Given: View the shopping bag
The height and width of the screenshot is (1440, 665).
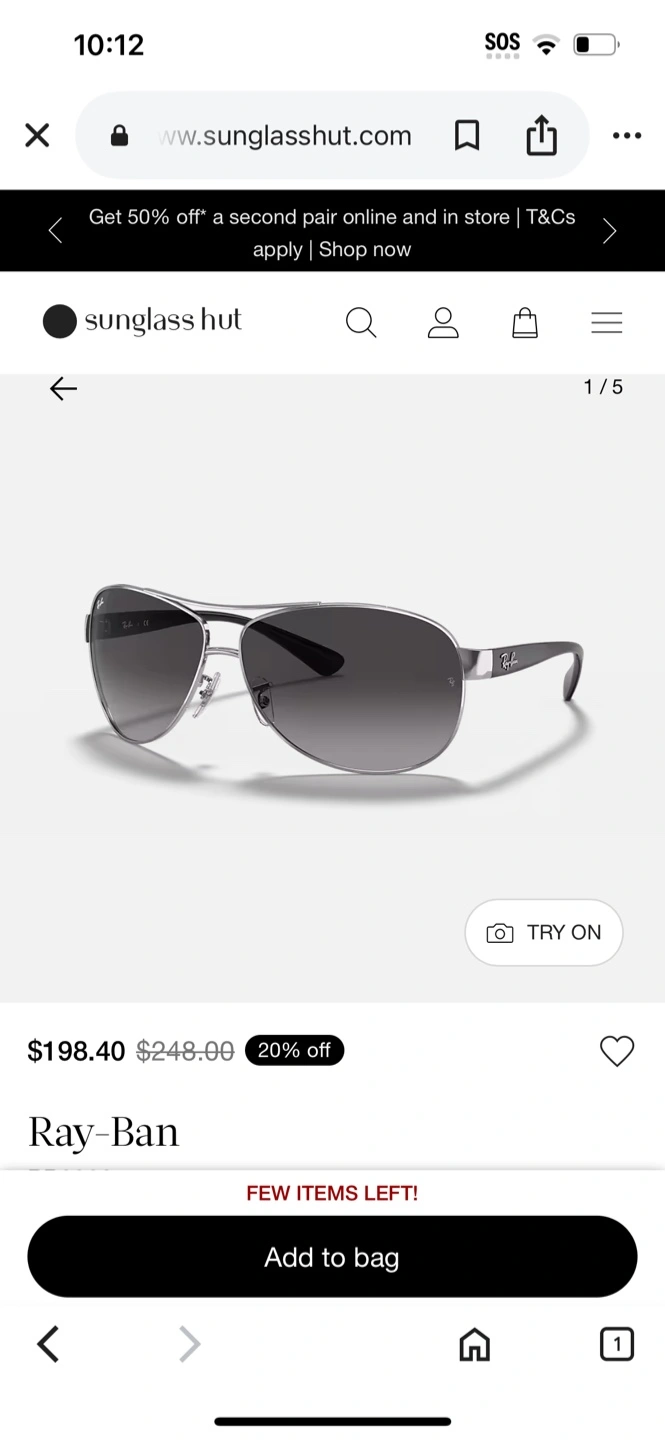Looking at the screenshot, I should (524, 322).
